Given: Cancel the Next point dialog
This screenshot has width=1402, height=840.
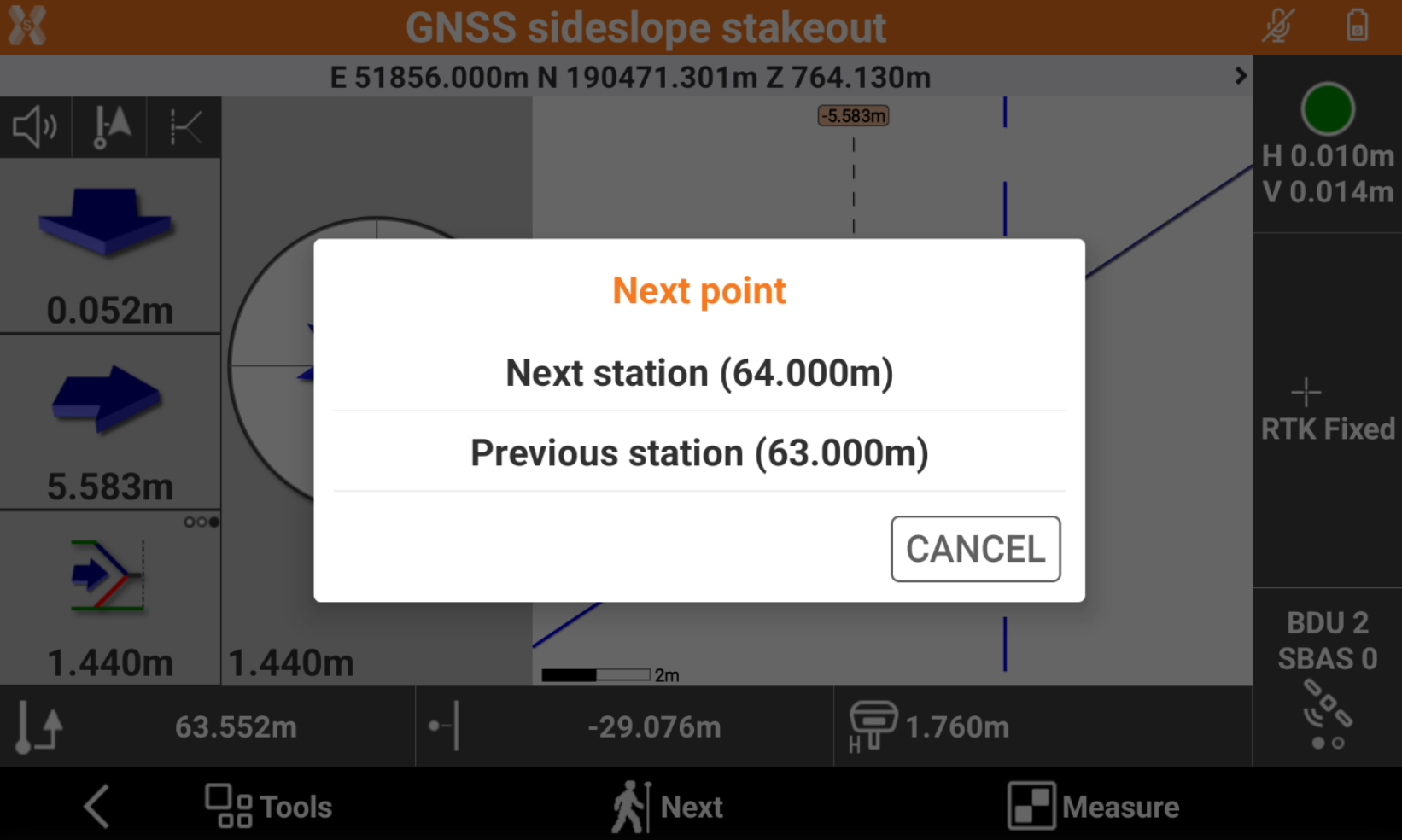Looking at the screenshot, I should 975,549.
